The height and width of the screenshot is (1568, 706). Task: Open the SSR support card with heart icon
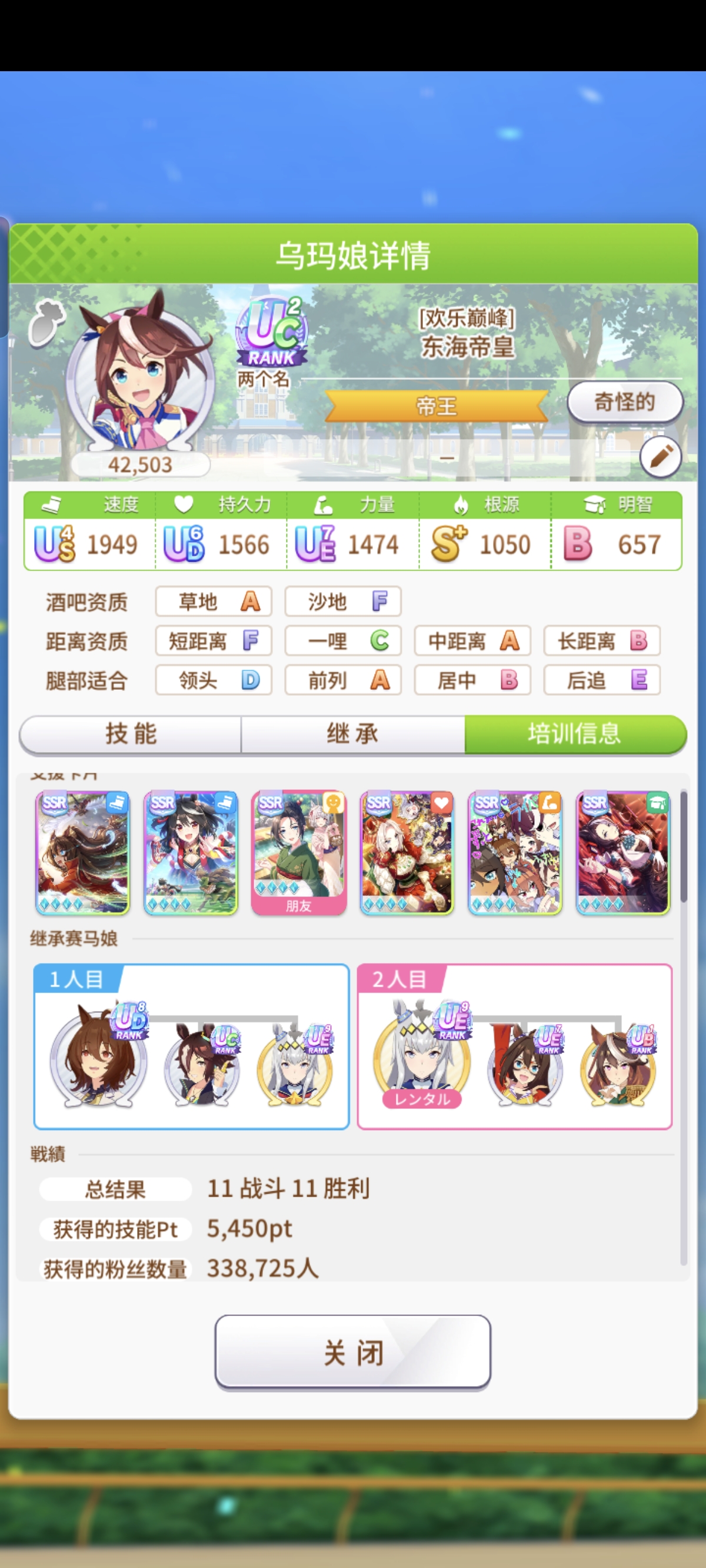[407, 852]
